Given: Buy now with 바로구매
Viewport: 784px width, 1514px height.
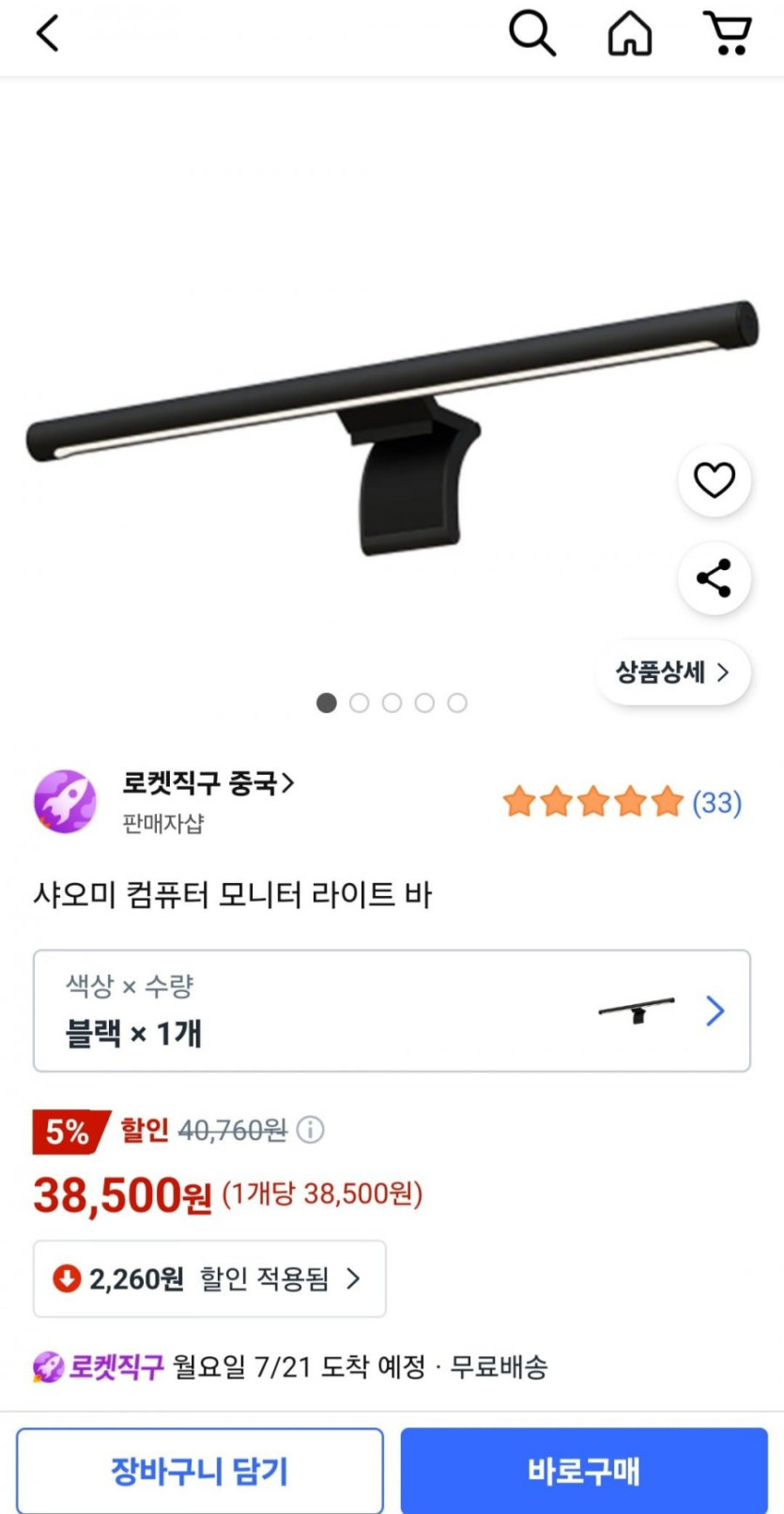Looking at the screenshot, I should click(584, 1471).
